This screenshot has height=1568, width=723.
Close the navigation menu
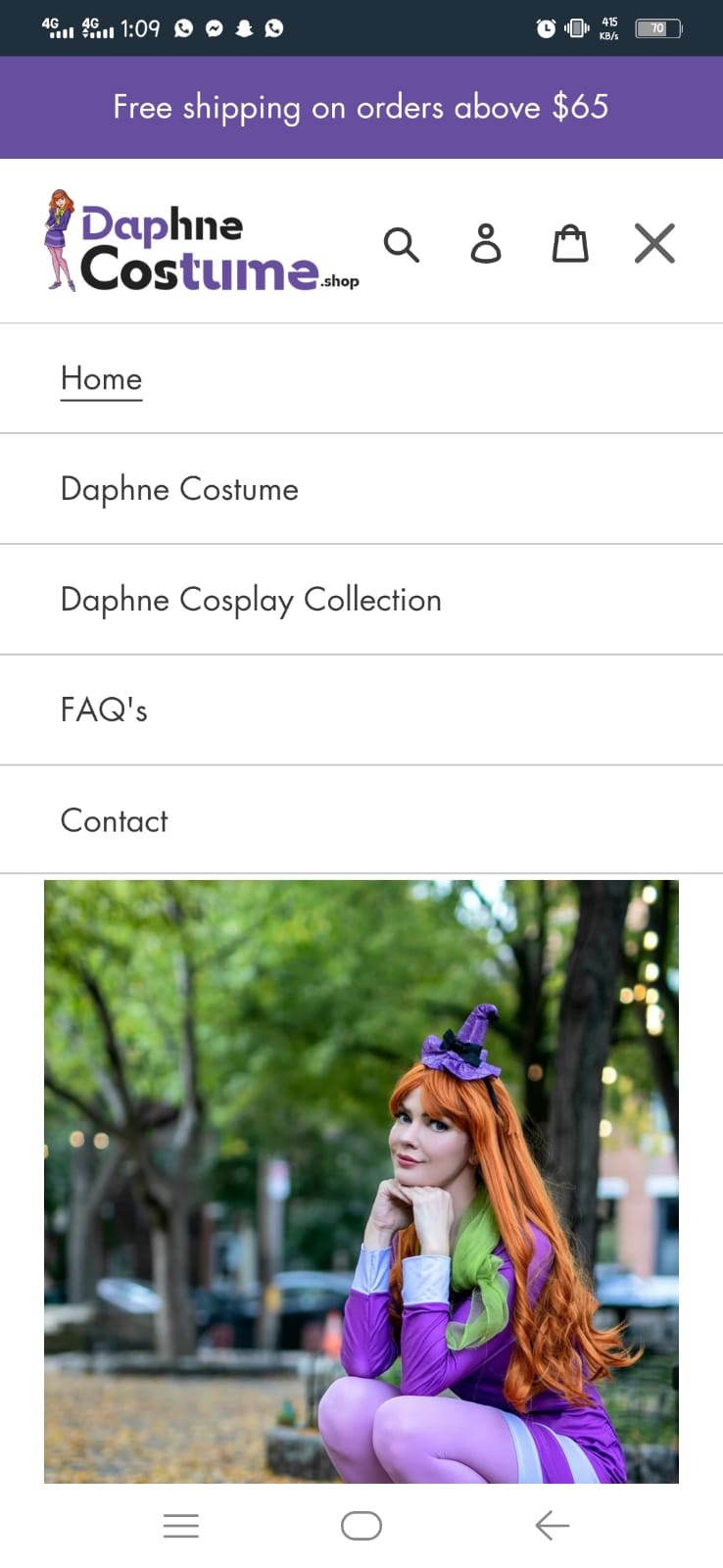(x=654, y=244)
